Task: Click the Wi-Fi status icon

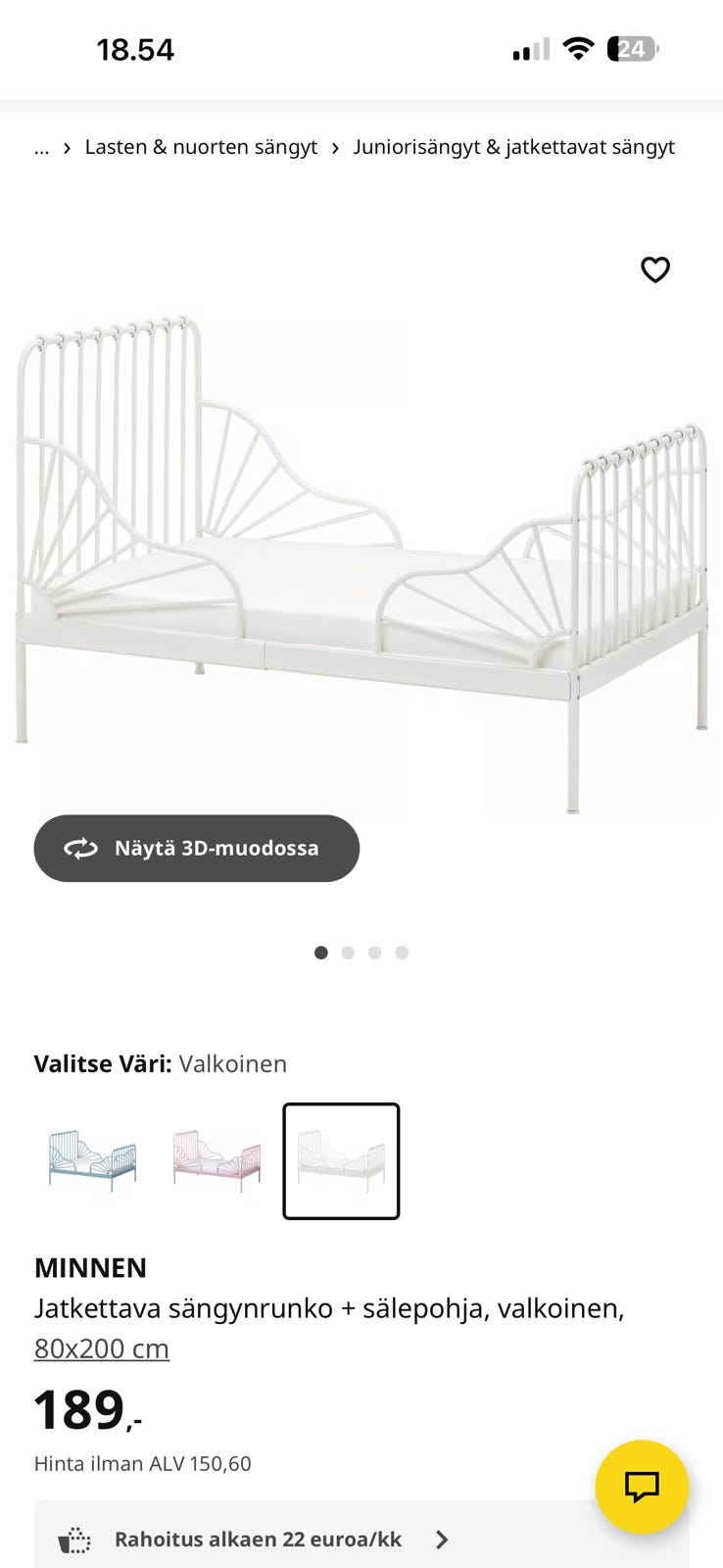Action: (578, 48)
